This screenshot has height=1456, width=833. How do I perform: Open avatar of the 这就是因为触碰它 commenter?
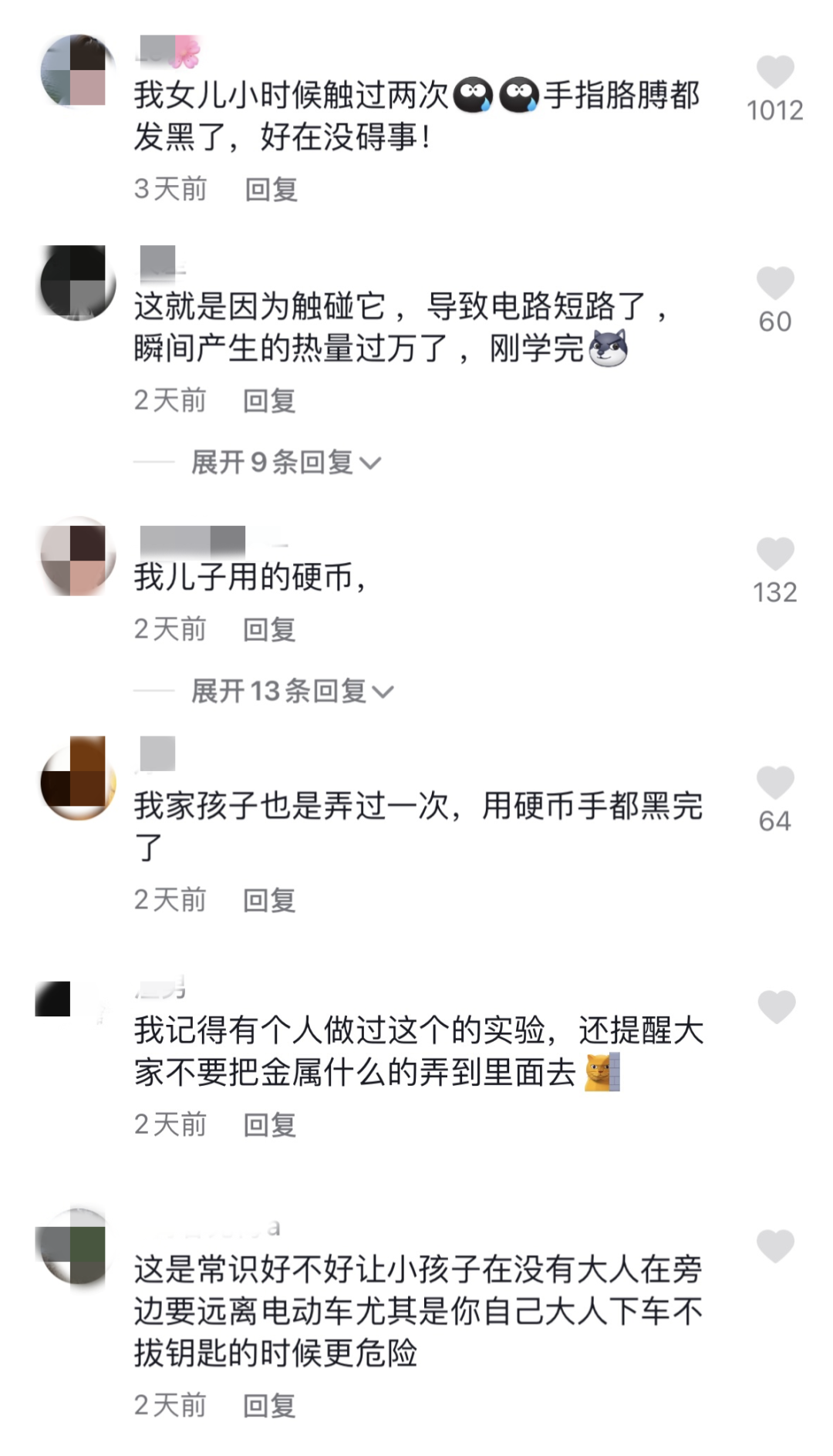pos(78,282)
